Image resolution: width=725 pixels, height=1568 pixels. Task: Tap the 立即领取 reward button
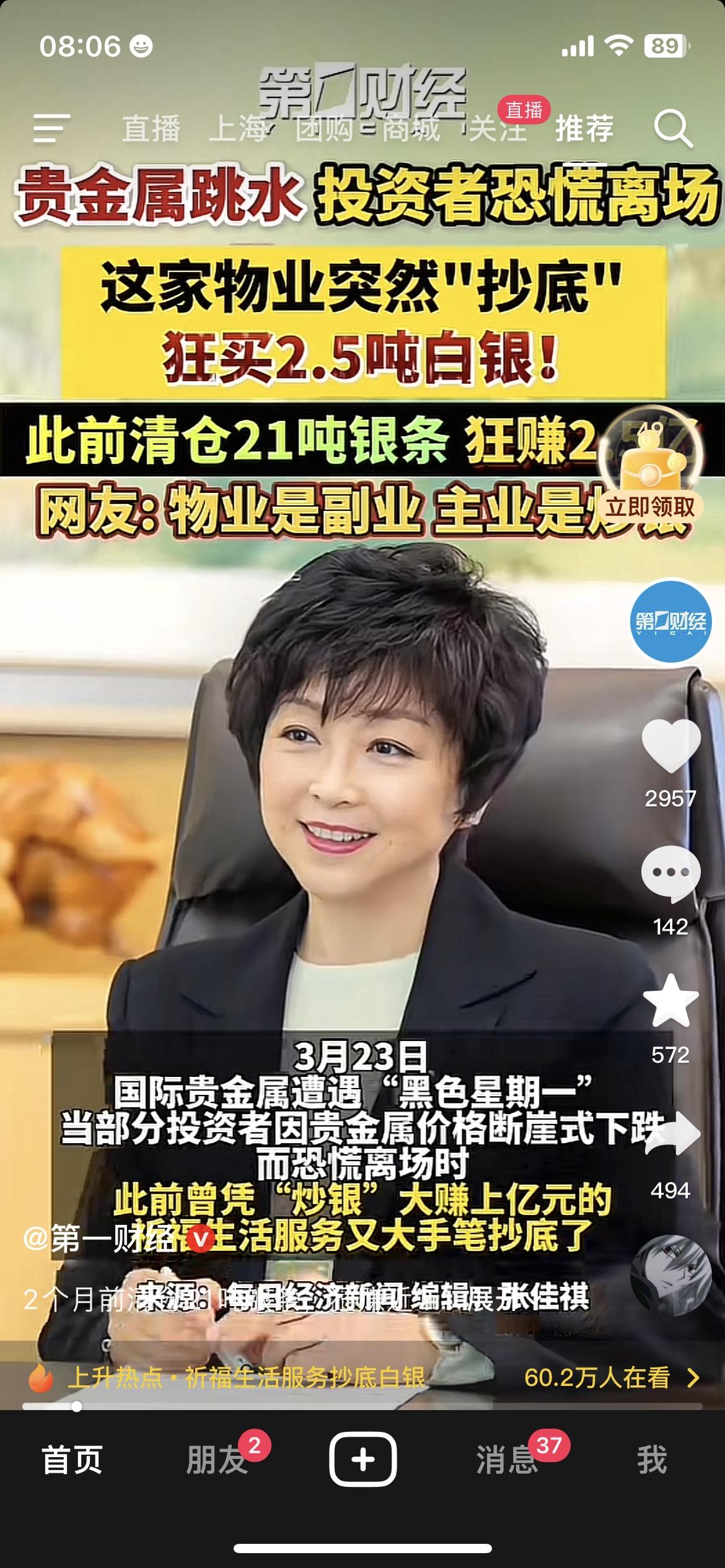click(x=651, y=507)
